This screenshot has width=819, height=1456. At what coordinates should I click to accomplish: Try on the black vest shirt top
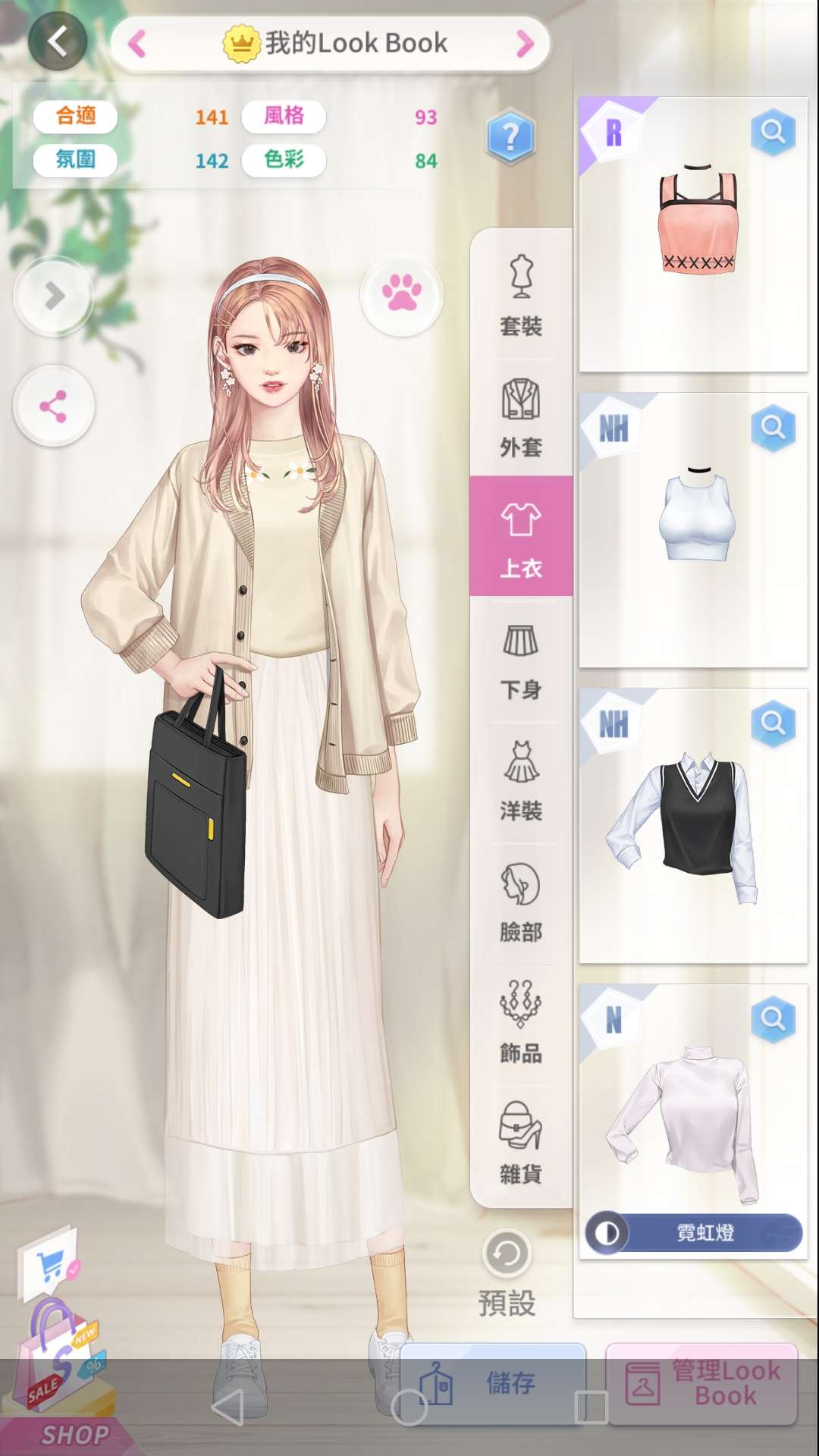693,826
